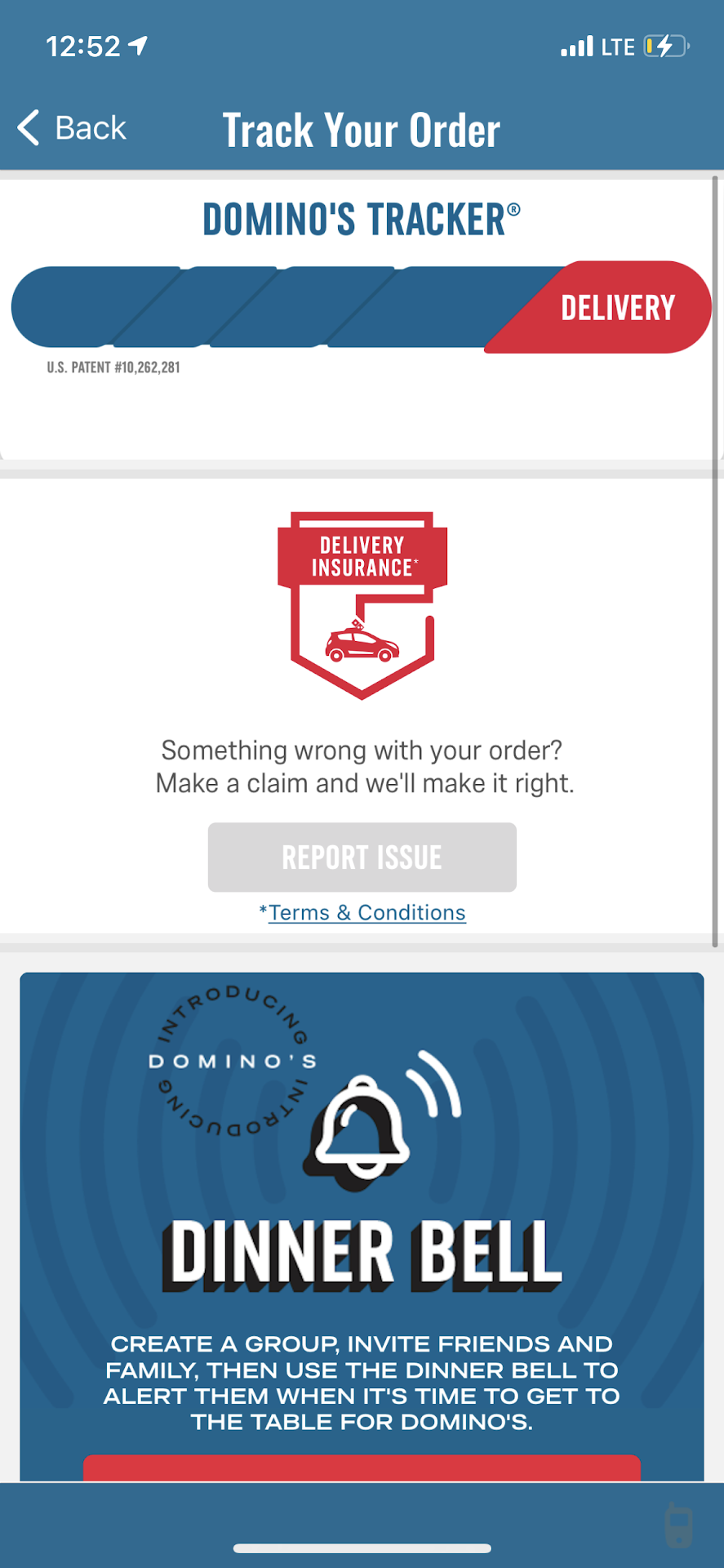Tap the red button under Dinner Bell
Image resolution: width=724 pixels, height=1568 pixels.
click(362, 1468)
